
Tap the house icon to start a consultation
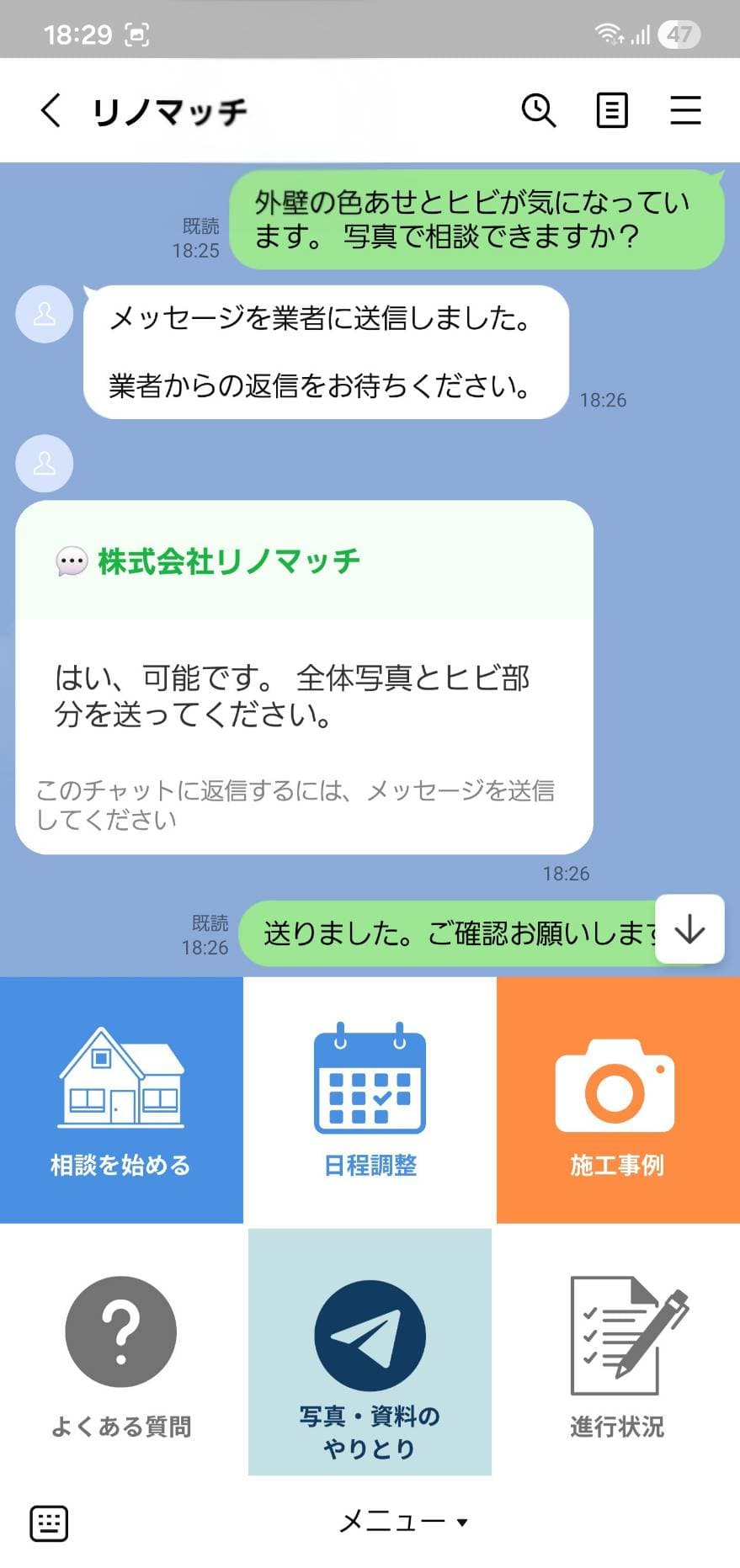(x=120, y=1080)
